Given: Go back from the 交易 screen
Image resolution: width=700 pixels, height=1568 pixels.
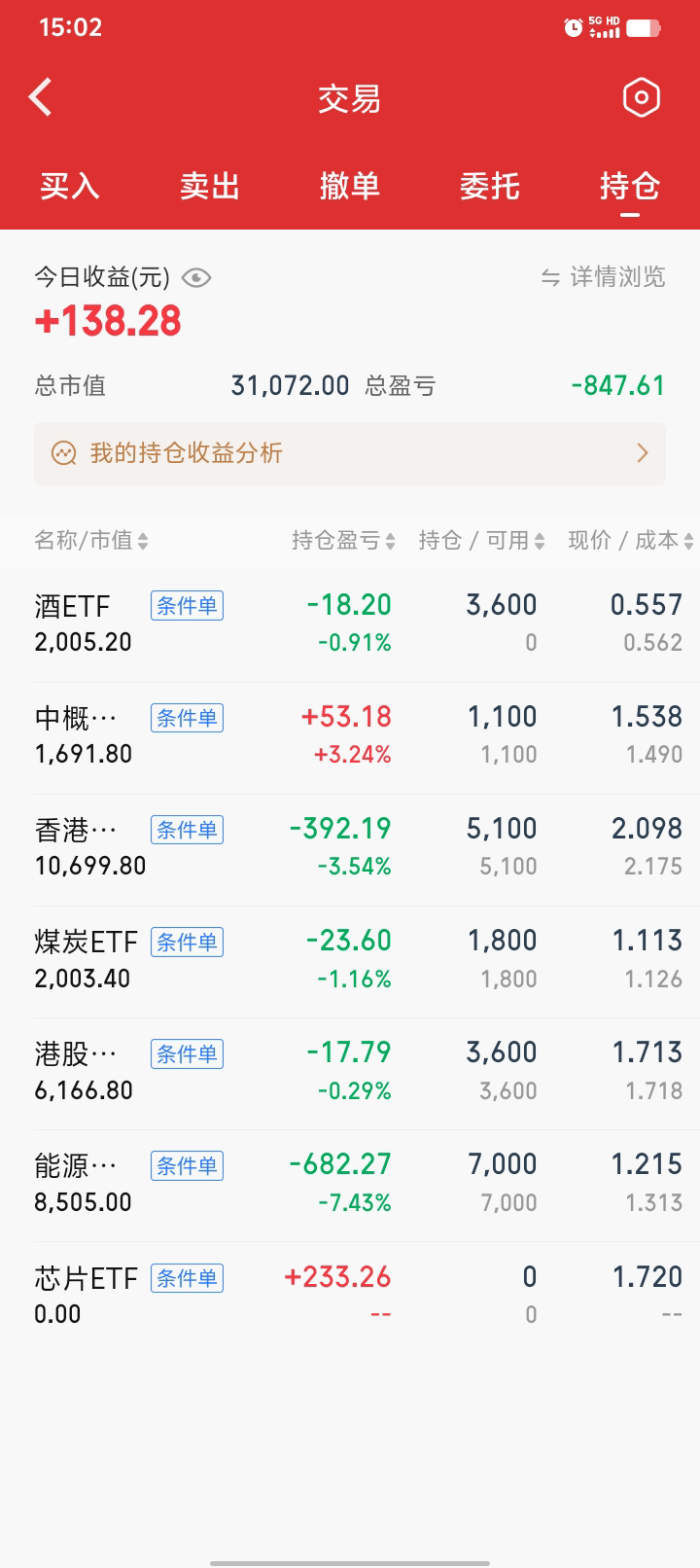Looking at the screenshot, I should [41, 97].
